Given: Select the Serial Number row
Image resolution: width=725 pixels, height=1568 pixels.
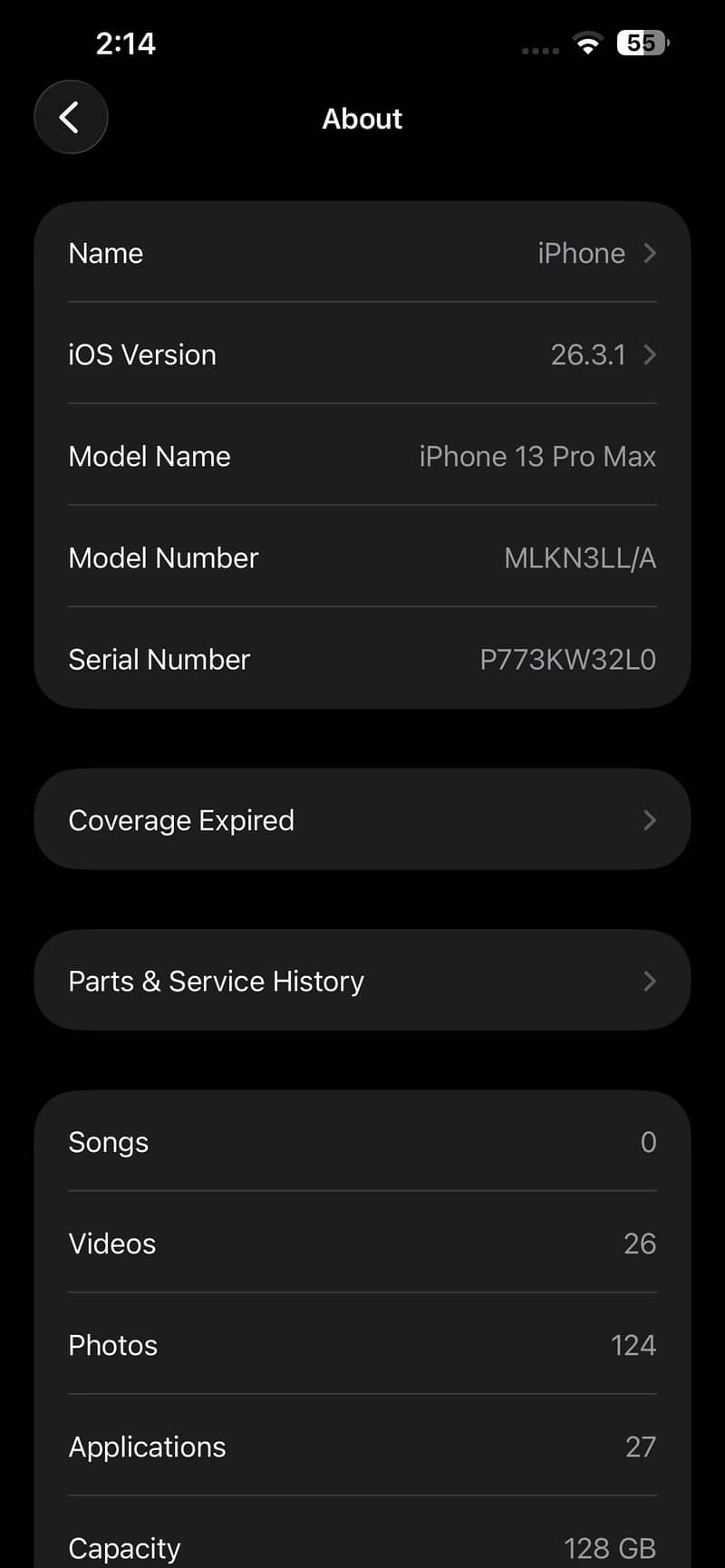Looking at the screenshot, I should (x=362, y=660).
